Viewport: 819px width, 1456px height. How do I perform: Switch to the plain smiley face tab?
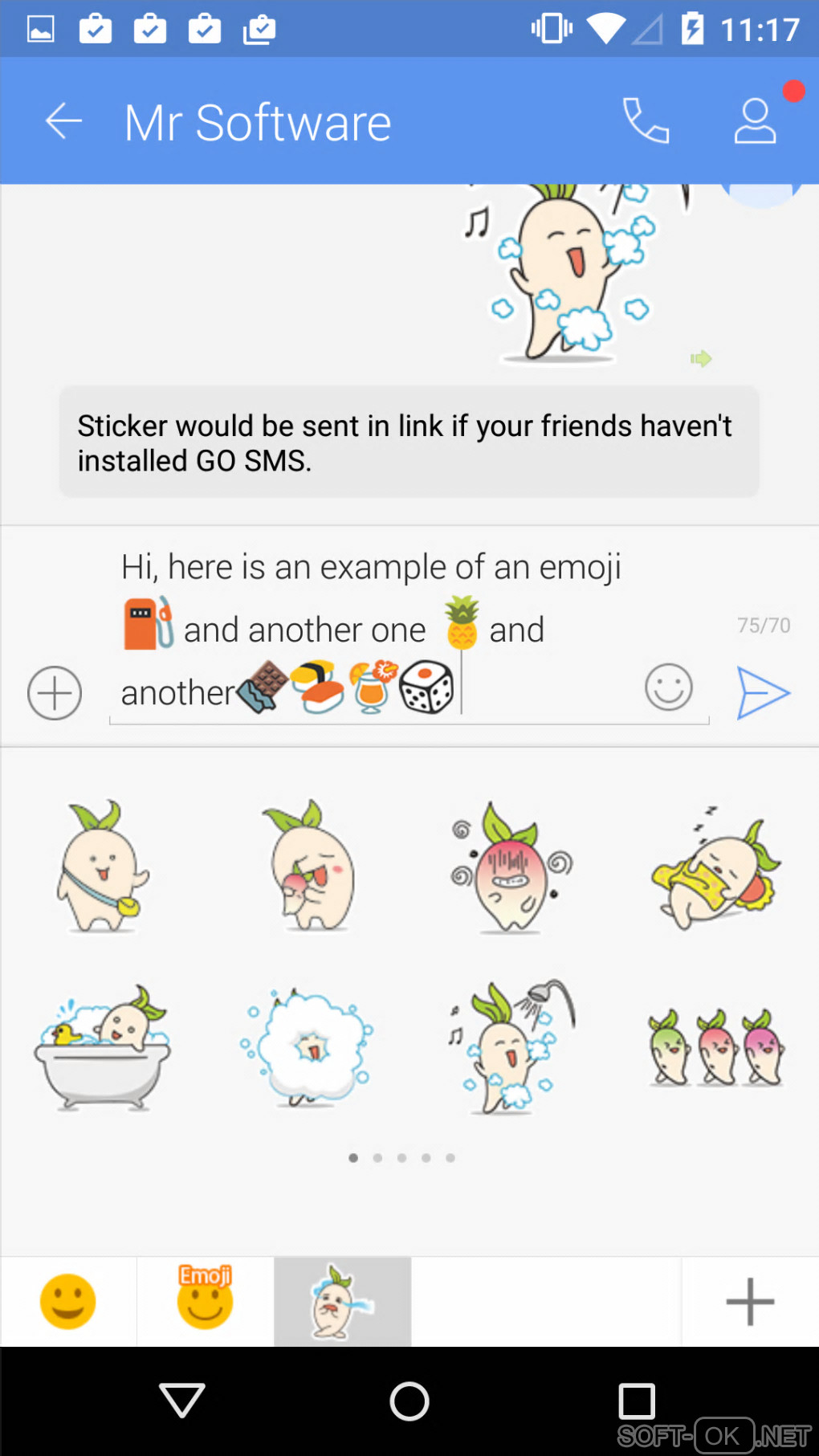68,1301
